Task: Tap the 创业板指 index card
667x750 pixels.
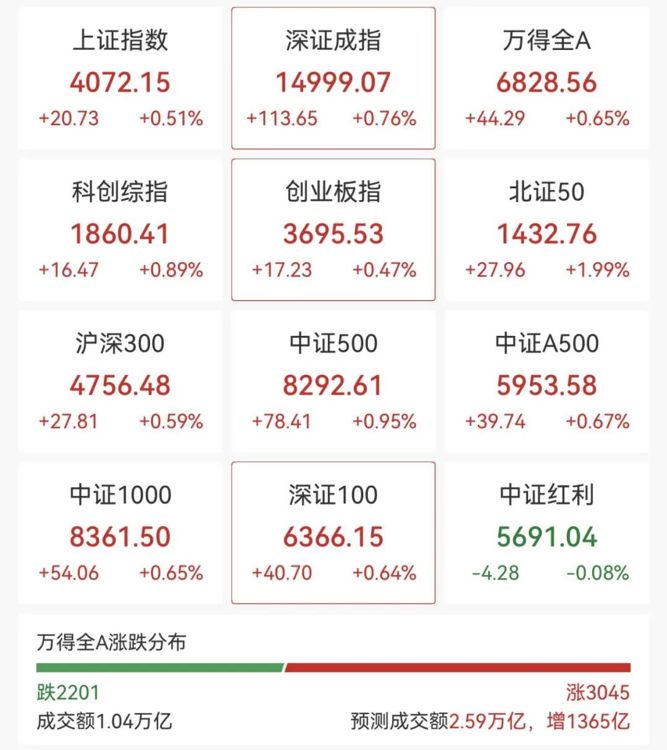Action: [333, 231]
